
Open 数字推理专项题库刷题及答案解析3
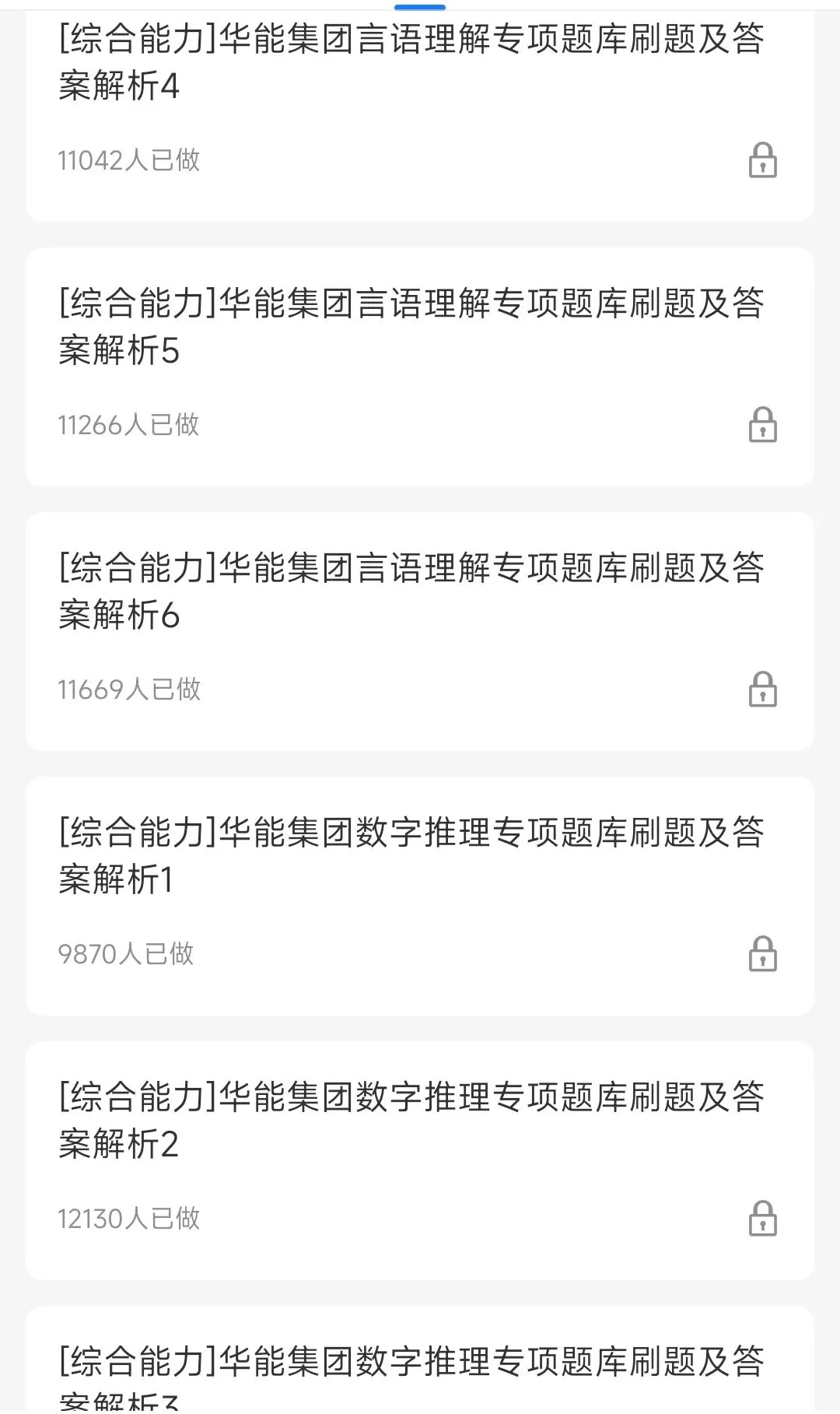pyautogui.click(x=412, y=1374)
